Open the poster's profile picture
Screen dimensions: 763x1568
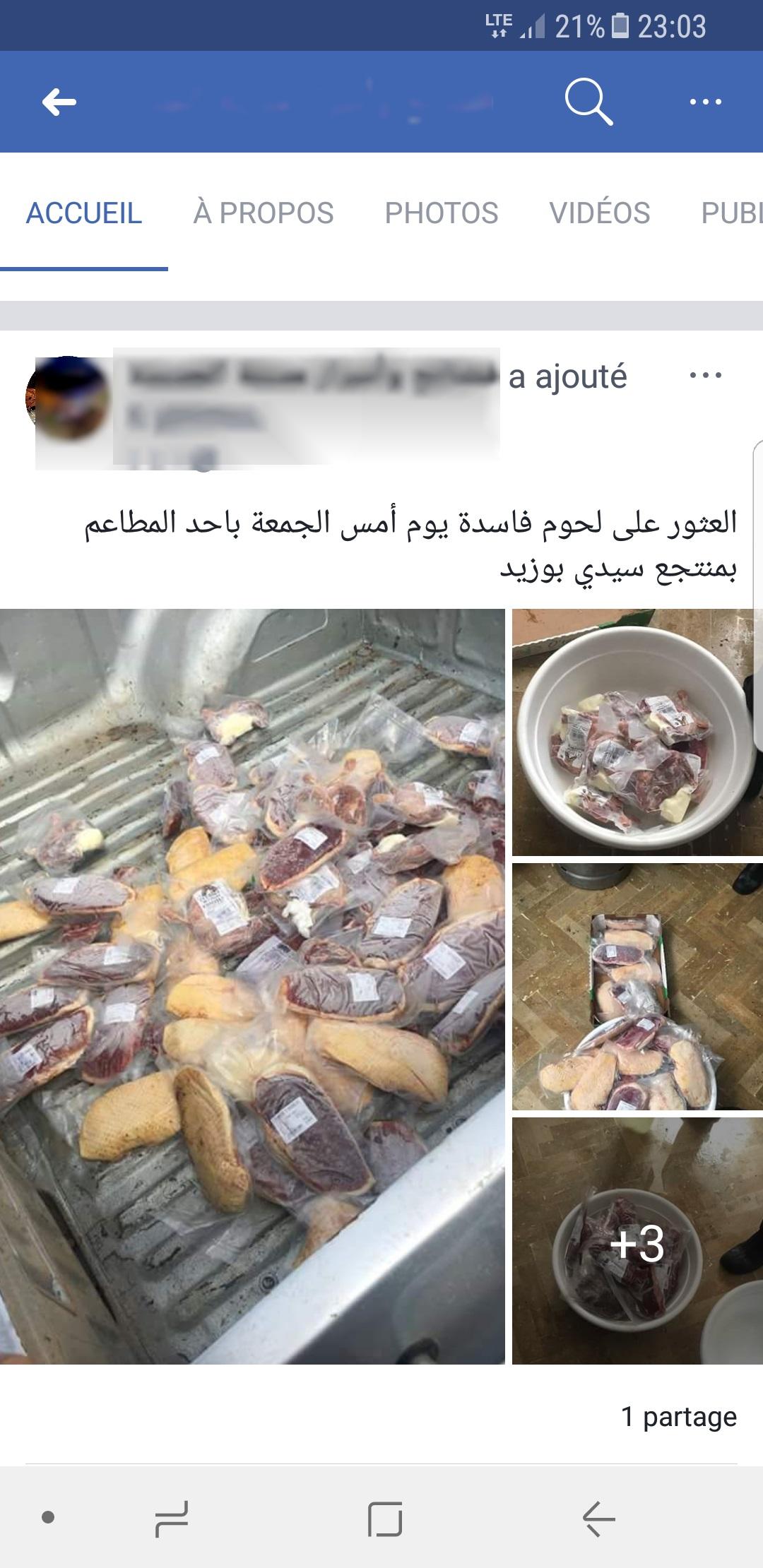point(67,399)
